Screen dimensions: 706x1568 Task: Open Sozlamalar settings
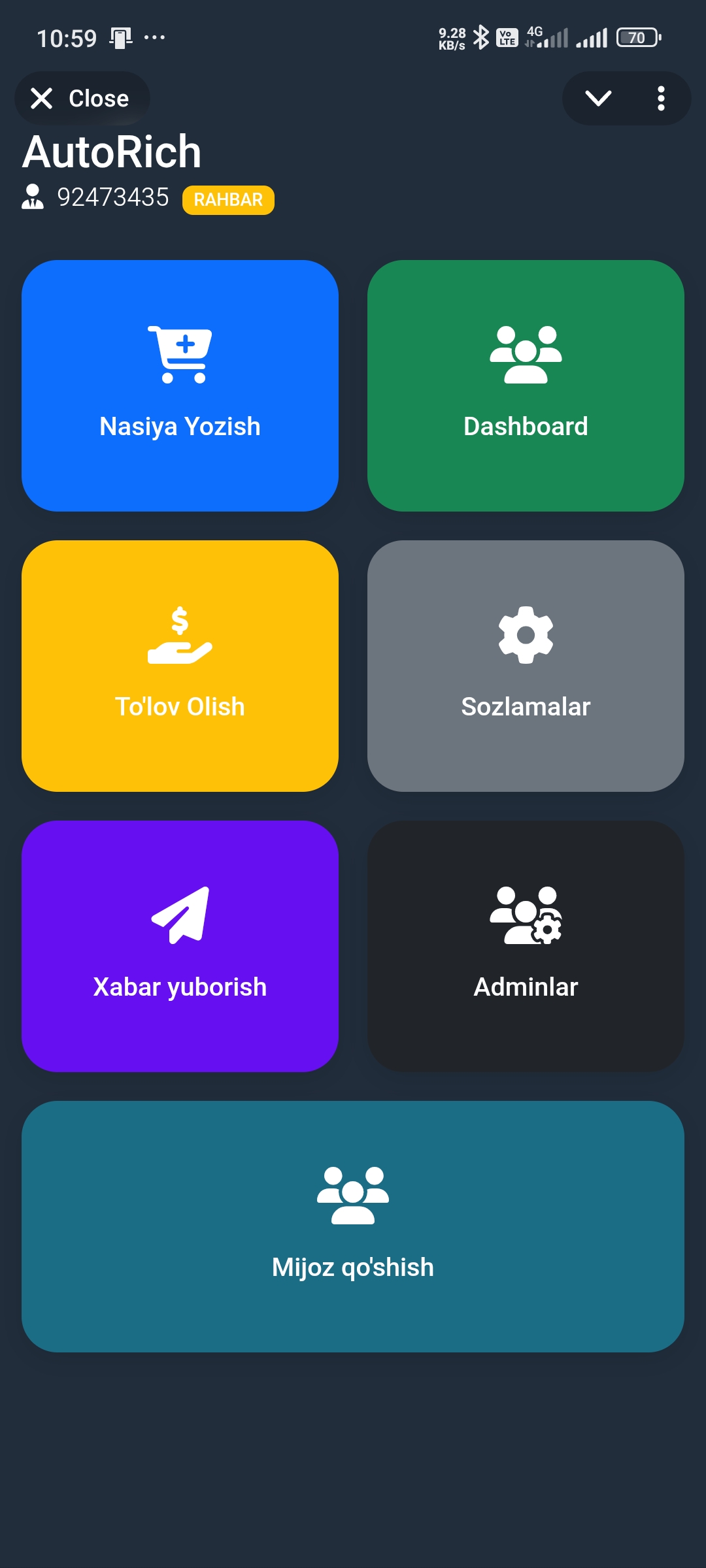click(526, 666)
